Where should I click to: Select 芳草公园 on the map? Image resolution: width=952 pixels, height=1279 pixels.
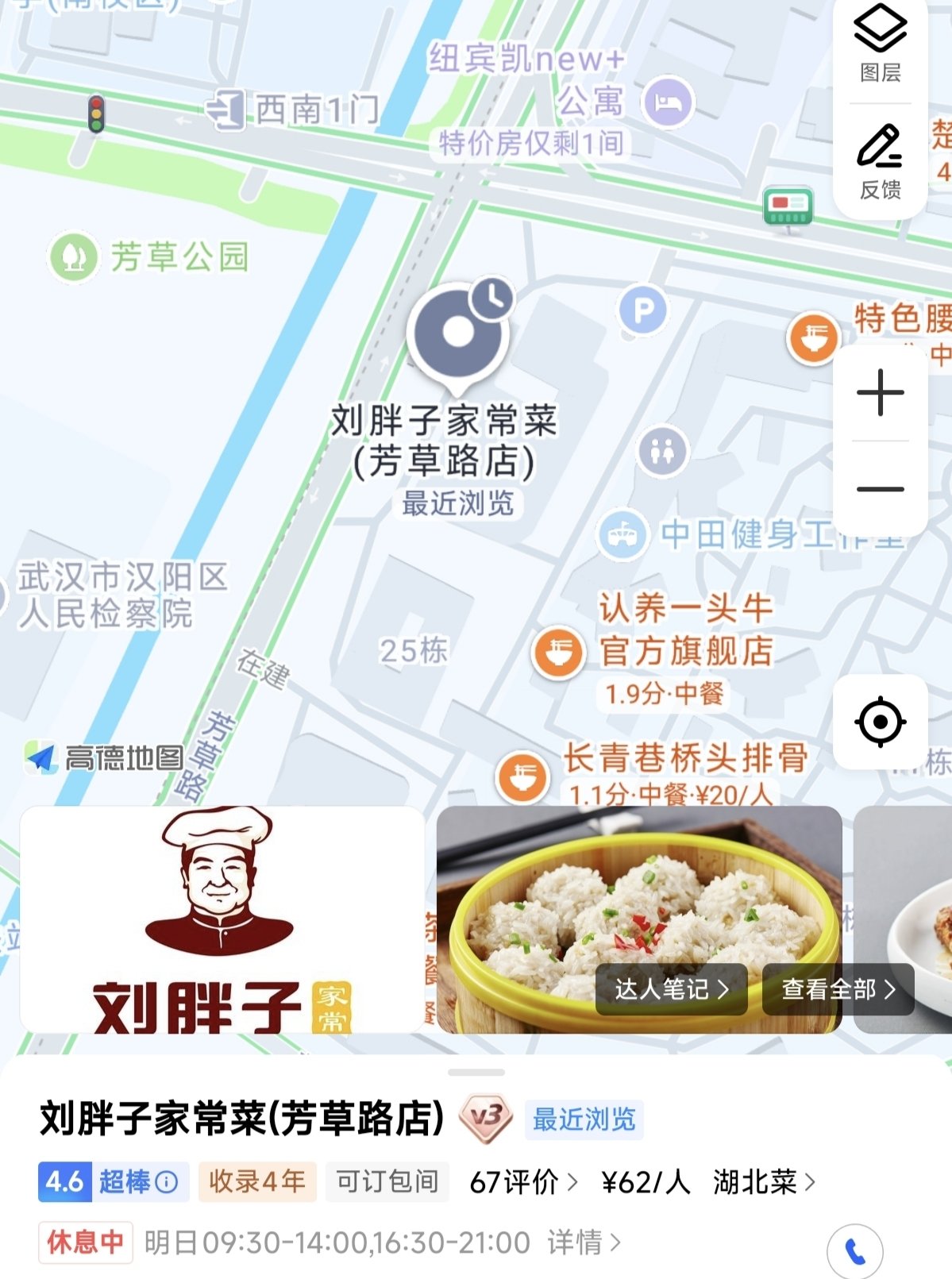[x=73, y=256]
